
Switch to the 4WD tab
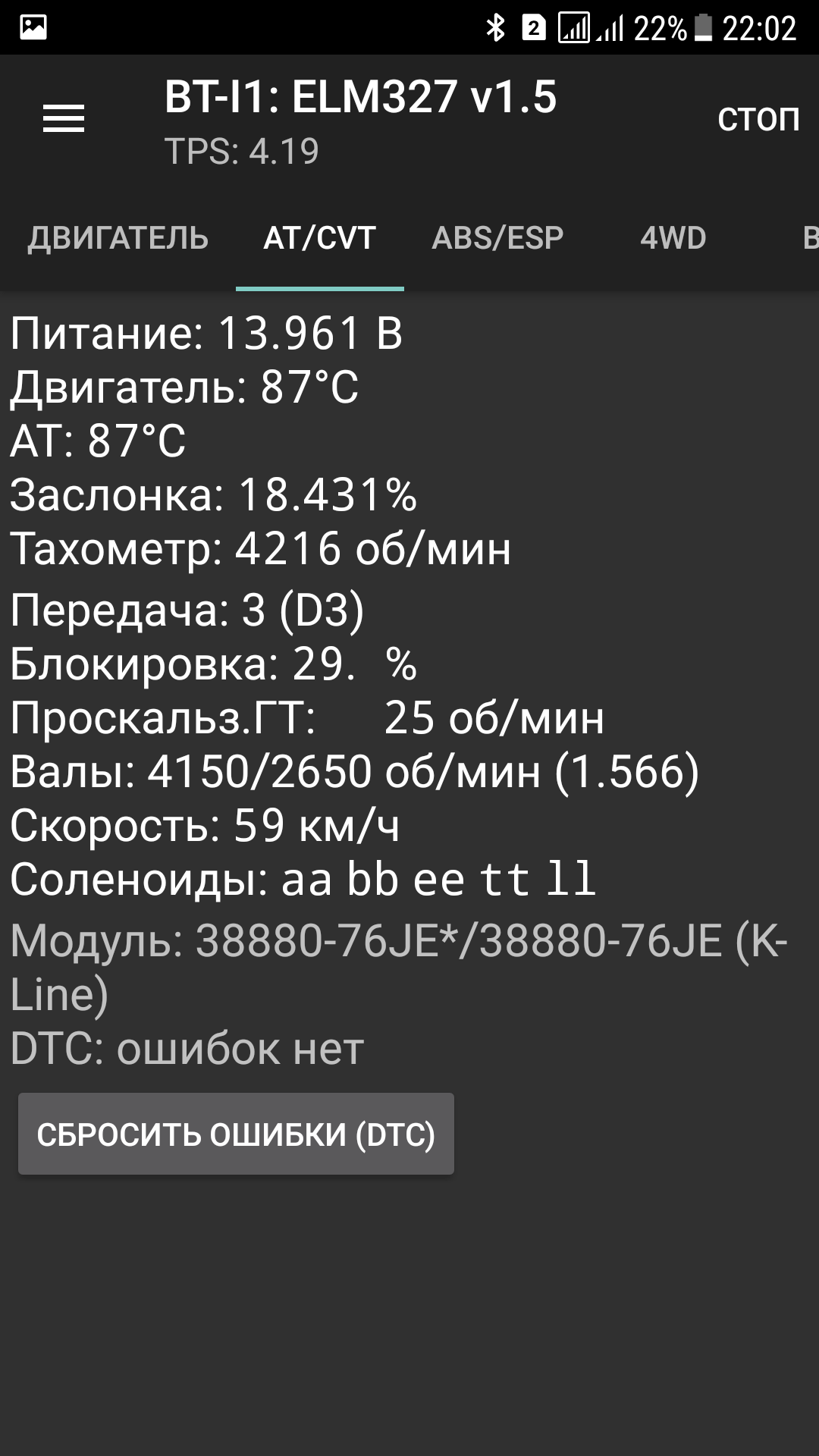click(673, 238)
